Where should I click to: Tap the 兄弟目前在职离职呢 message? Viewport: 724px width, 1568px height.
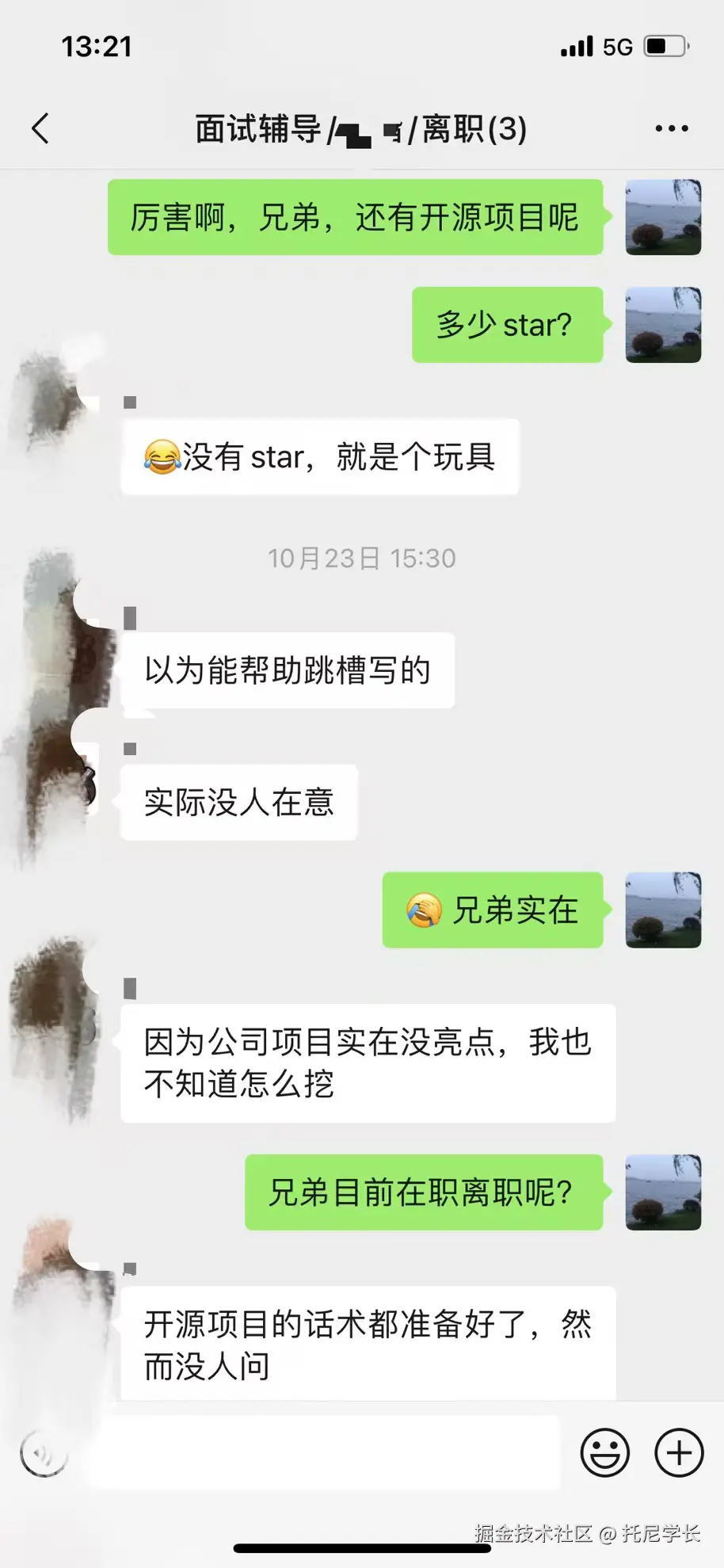click(424, 1192)
